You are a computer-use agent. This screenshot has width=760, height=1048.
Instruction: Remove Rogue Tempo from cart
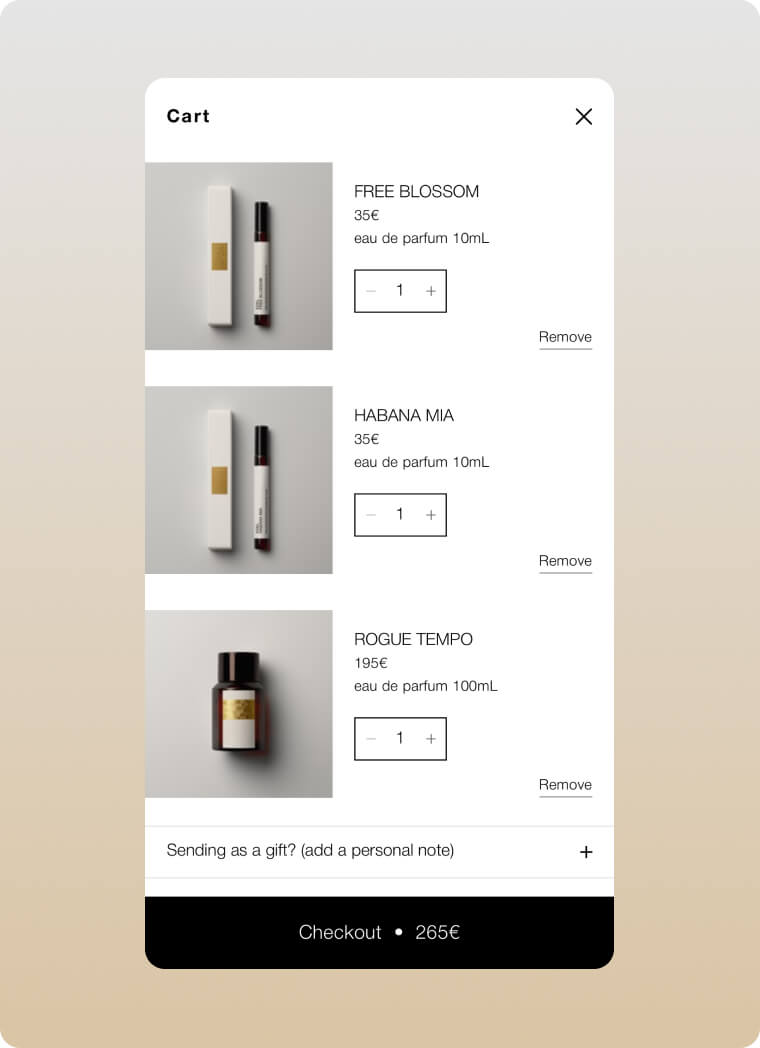pyautogui.click(x=565, y=785)
